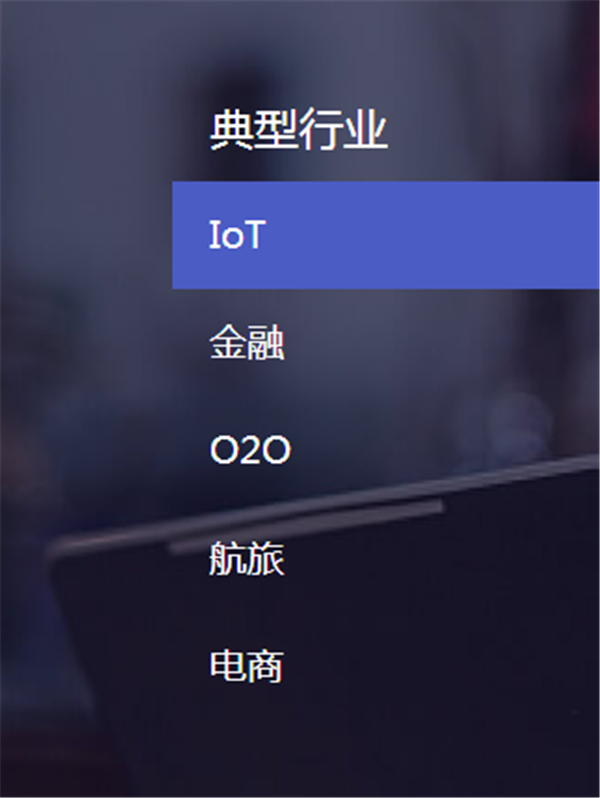Switch to the 金融 industry tab

[x=247, y=345]
